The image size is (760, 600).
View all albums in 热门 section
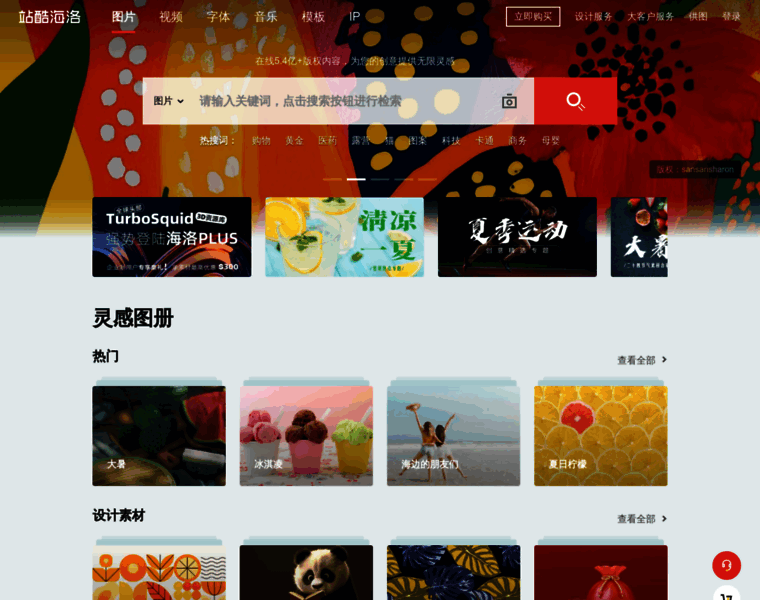click(x=641, y=360)
